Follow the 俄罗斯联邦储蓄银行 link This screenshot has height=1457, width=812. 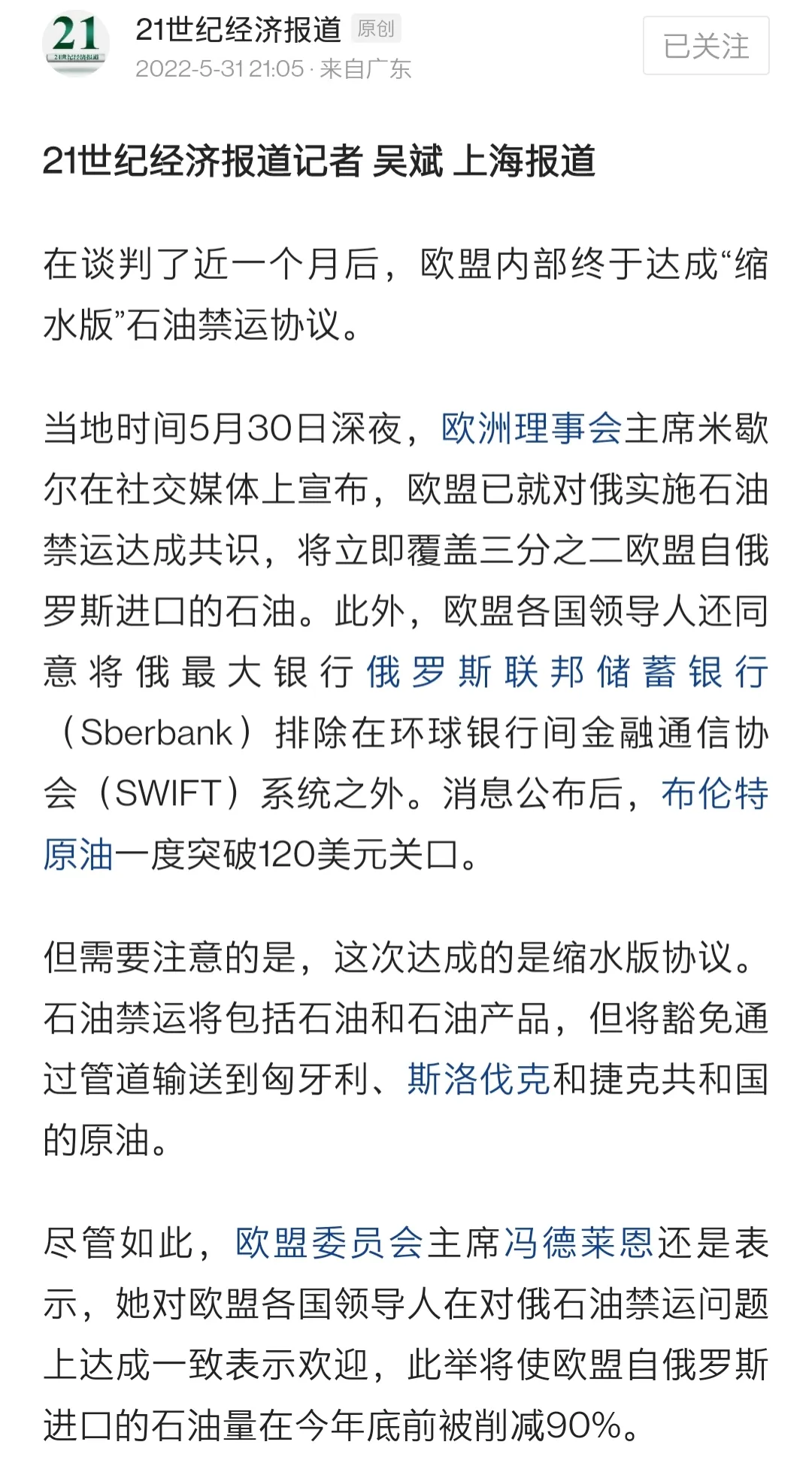tap(568, 671)
